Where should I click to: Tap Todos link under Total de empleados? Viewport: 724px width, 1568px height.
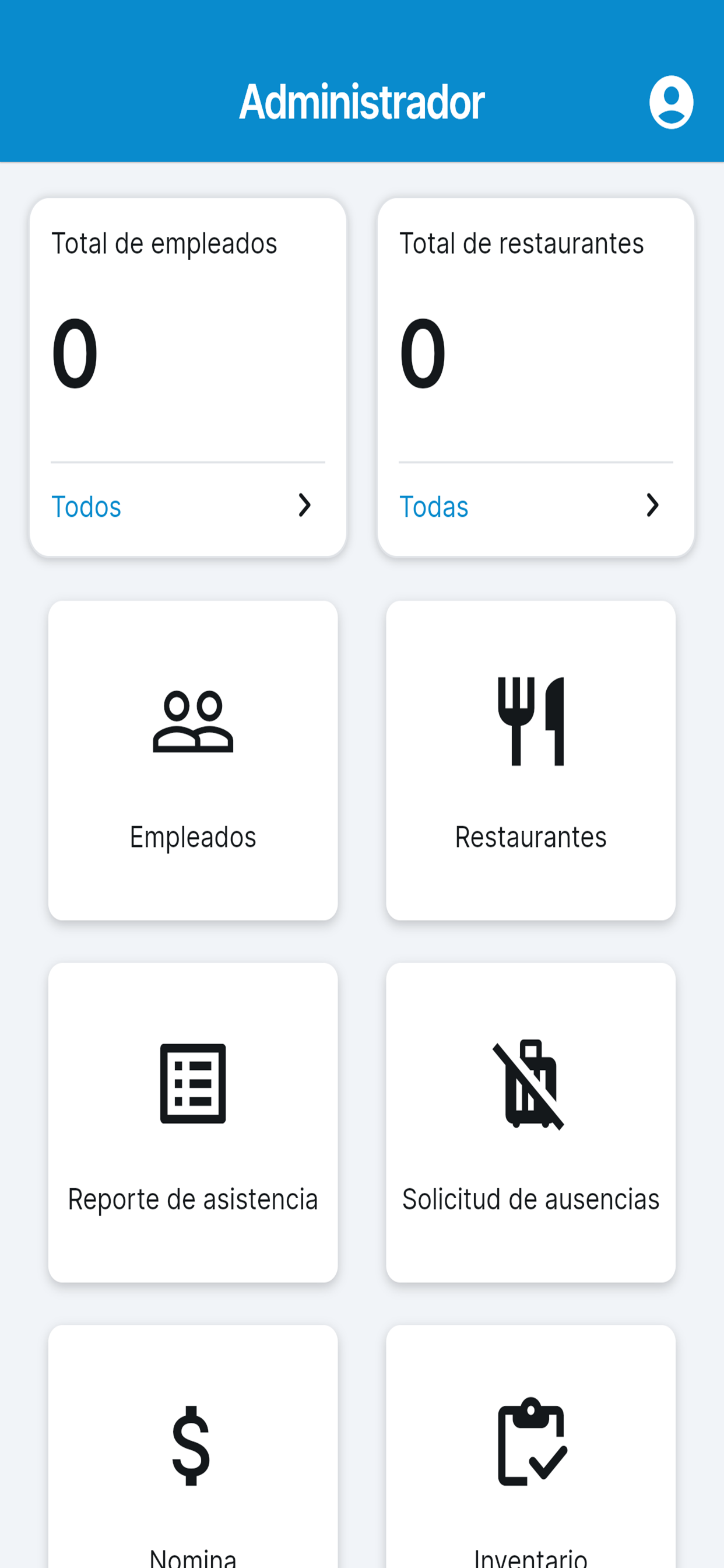click(86, 506)
